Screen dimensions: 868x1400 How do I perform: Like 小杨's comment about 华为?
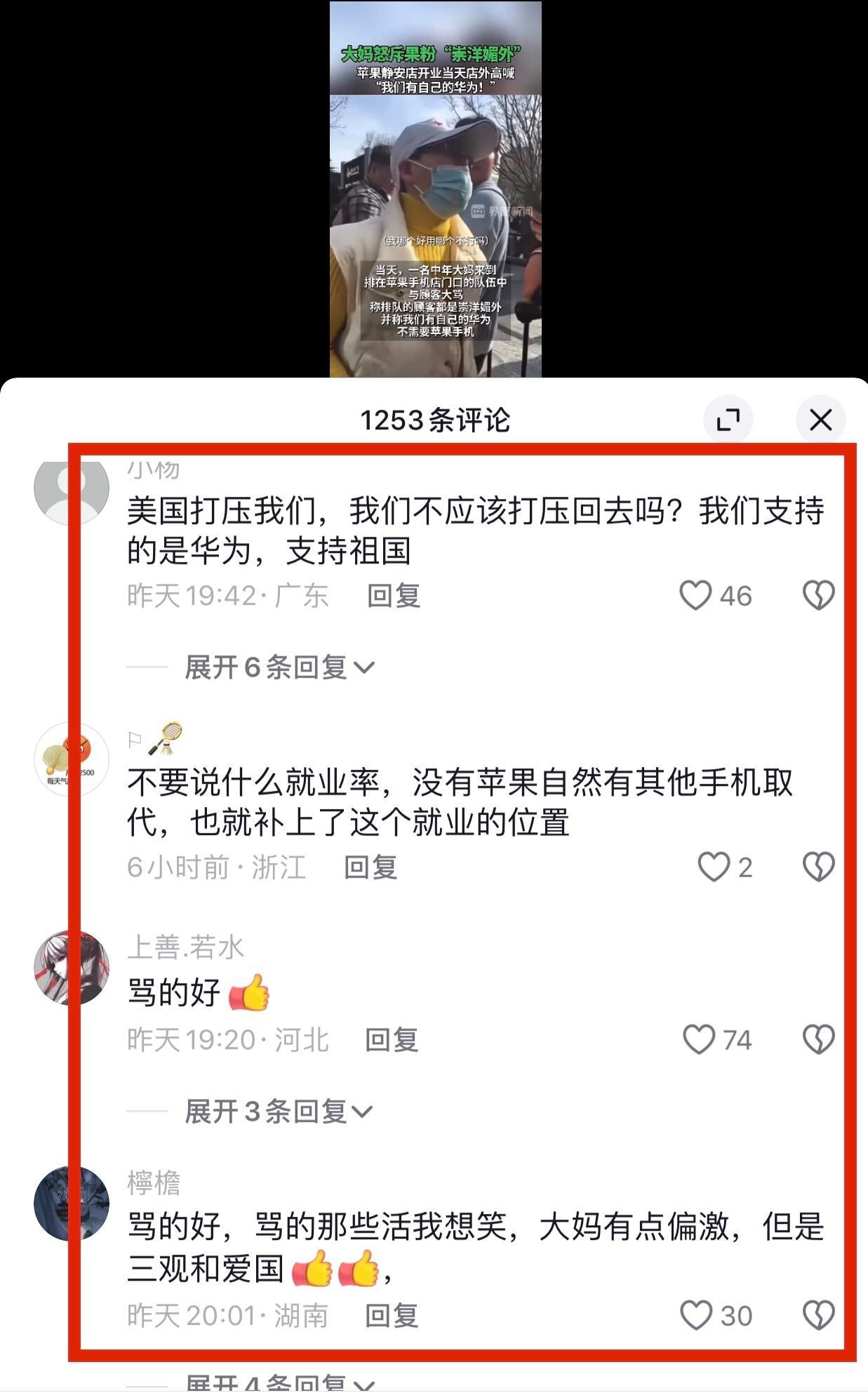tap(695, 596)
